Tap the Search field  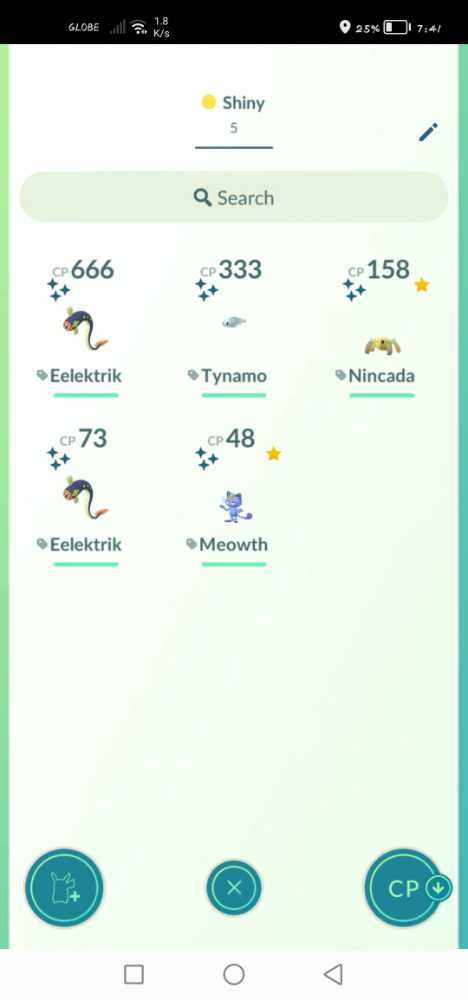click(x=234, y=197)
